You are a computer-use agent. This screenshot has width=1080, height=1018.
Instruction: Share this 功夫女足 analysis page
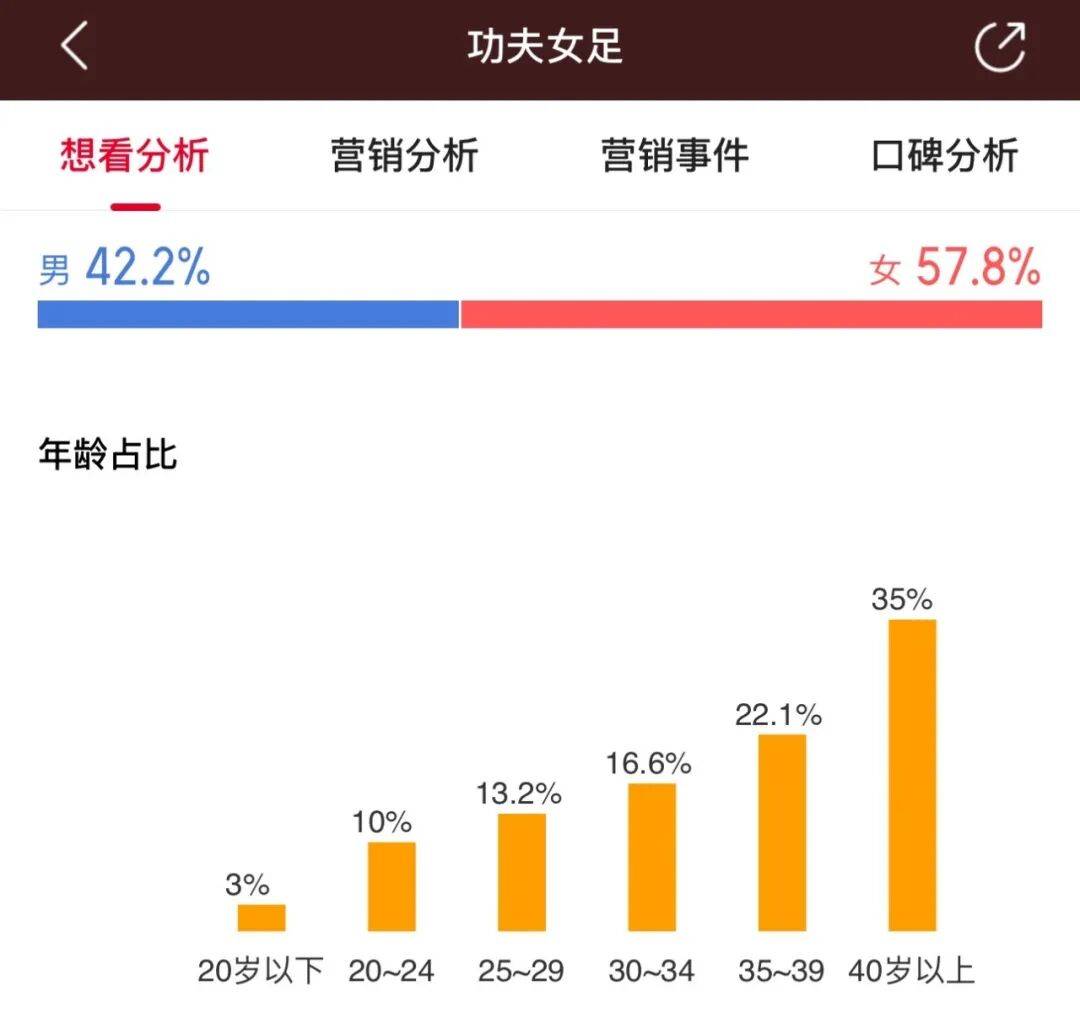(1000, 46)
